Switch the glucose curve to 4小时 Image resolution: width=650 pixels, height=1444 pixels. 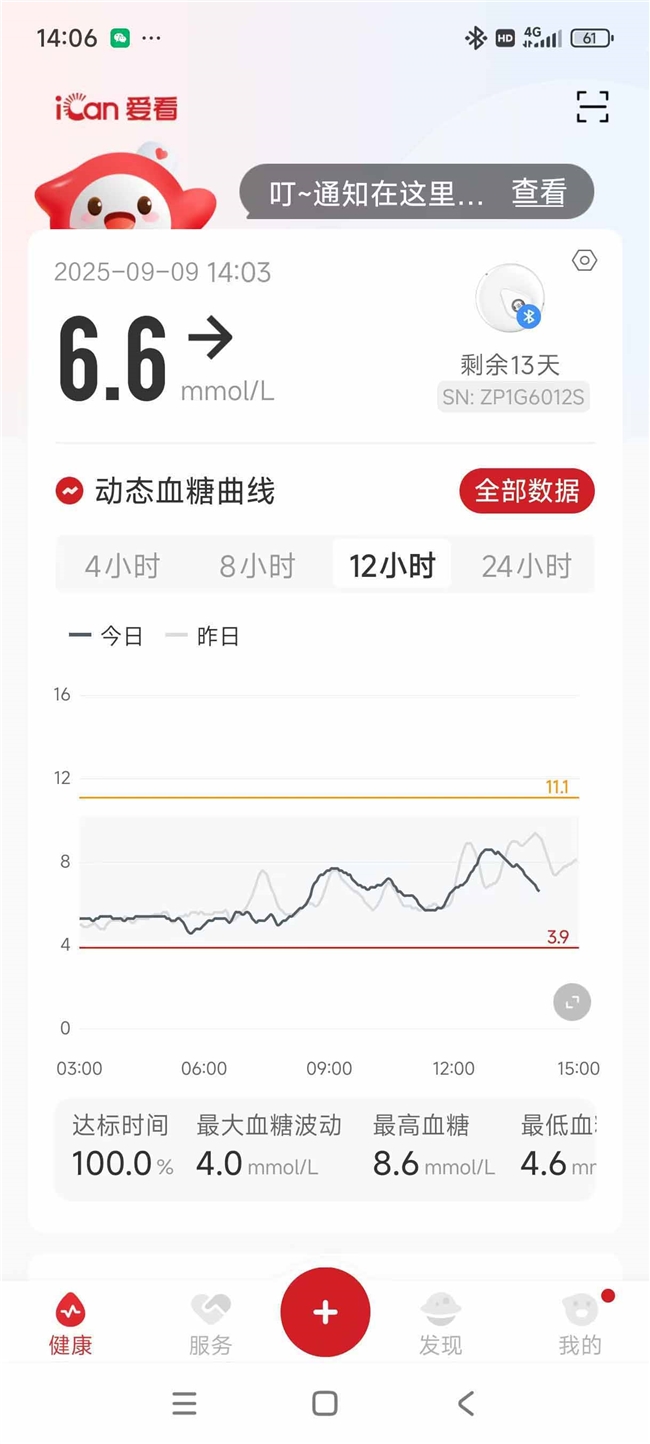[122, 566]
